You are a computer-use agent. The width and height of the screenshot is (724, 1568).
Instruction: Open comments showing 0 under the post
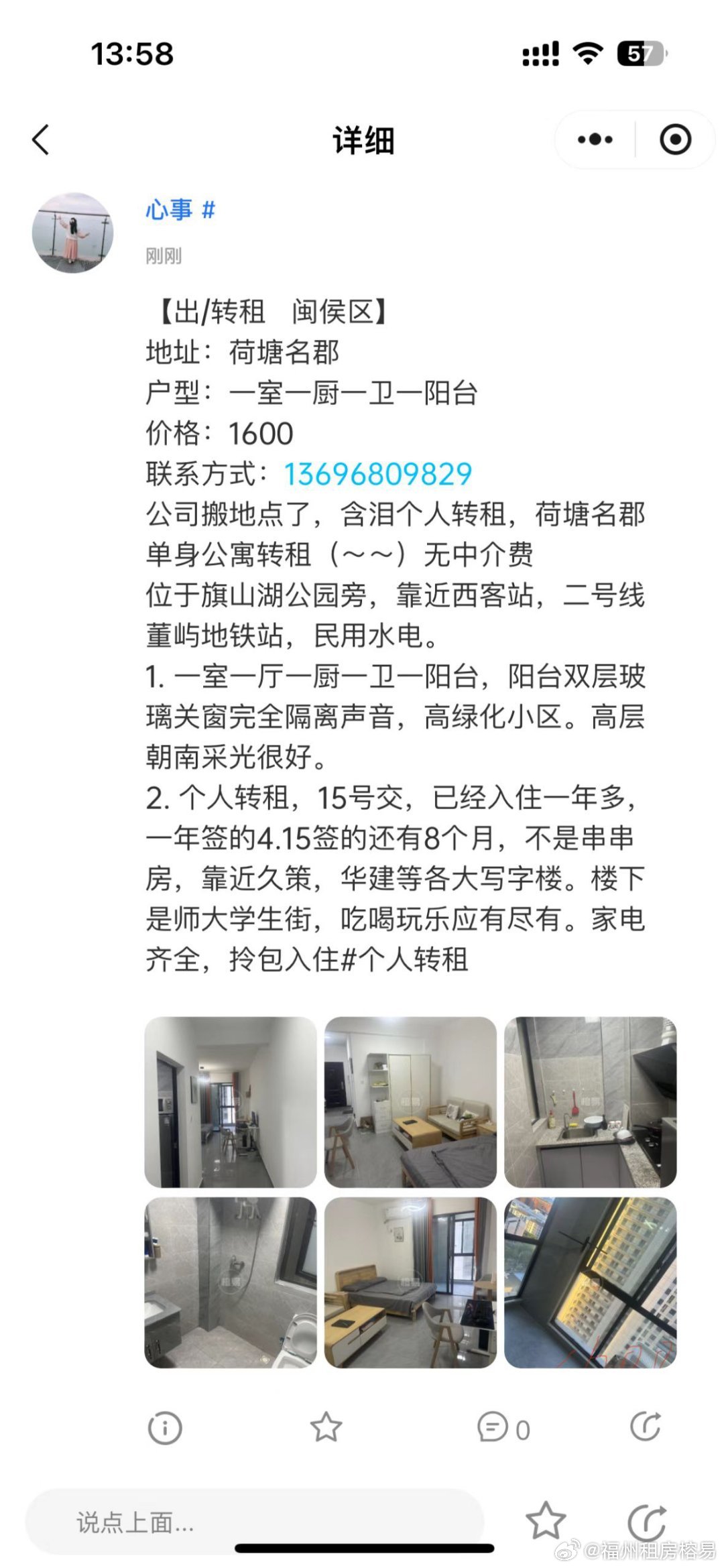pos(503,1428)
